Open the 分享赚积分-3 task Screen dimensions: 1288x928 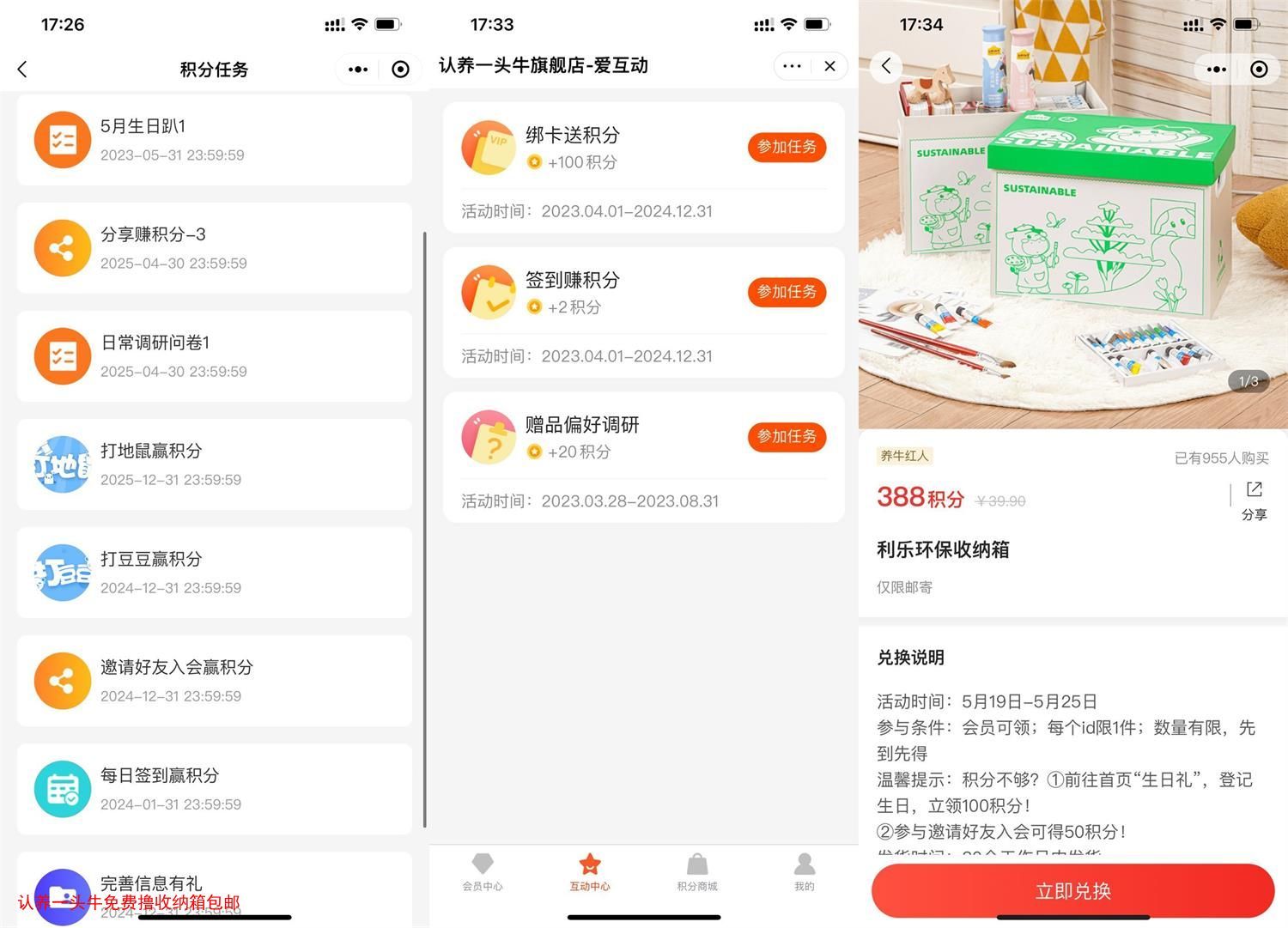(x=214, y=248)
